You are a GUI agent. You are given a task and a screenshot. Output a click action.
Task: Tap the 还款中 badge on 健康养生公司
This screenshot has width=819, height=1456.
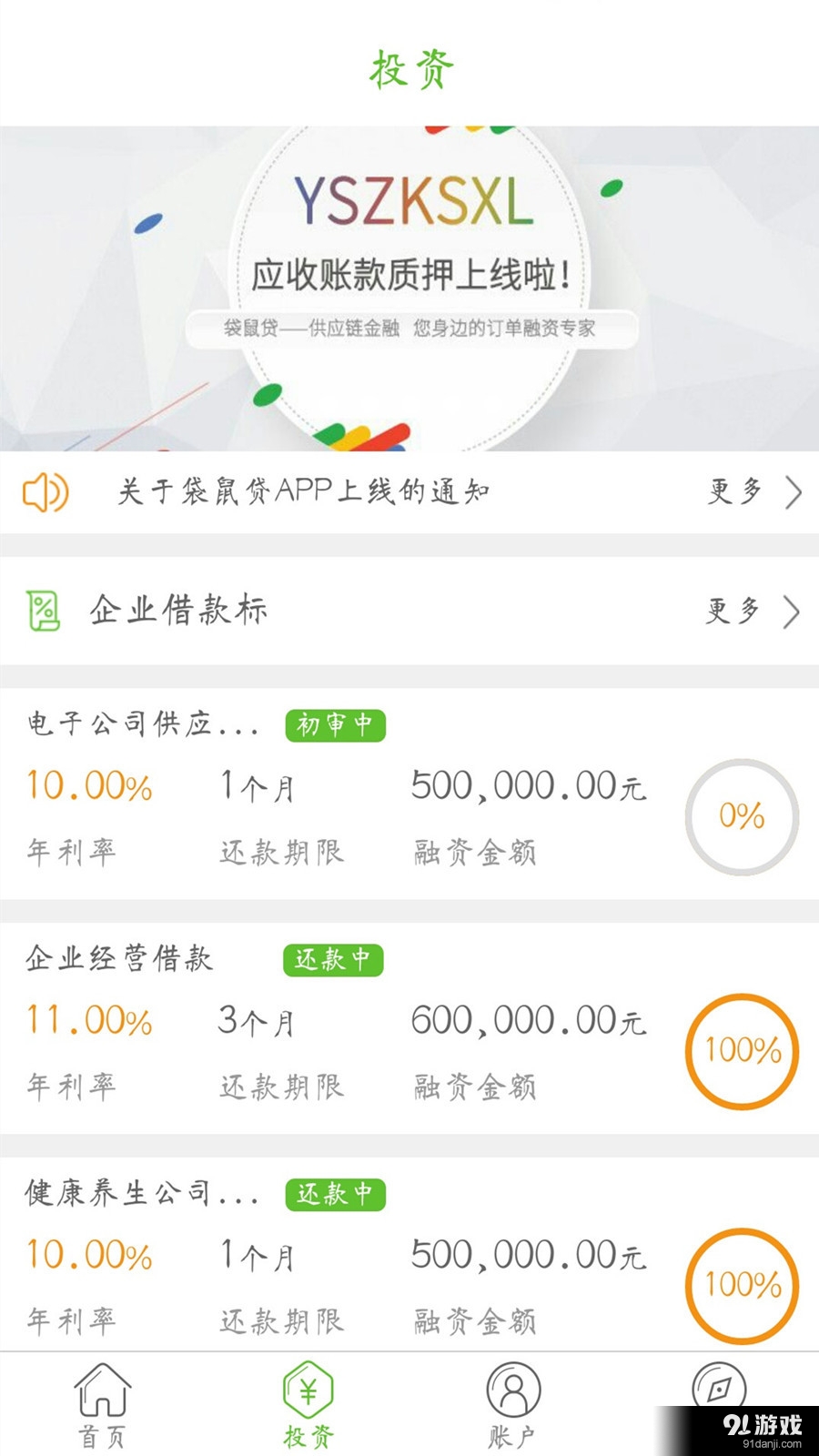click(335, 1195)
